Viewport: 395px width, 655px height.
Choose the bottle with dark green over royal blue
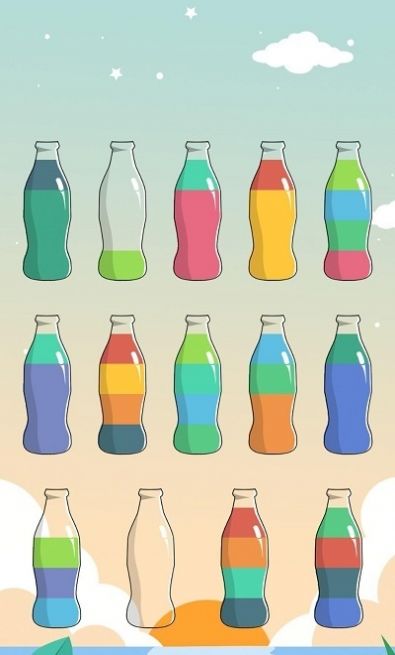click(348, 384)
